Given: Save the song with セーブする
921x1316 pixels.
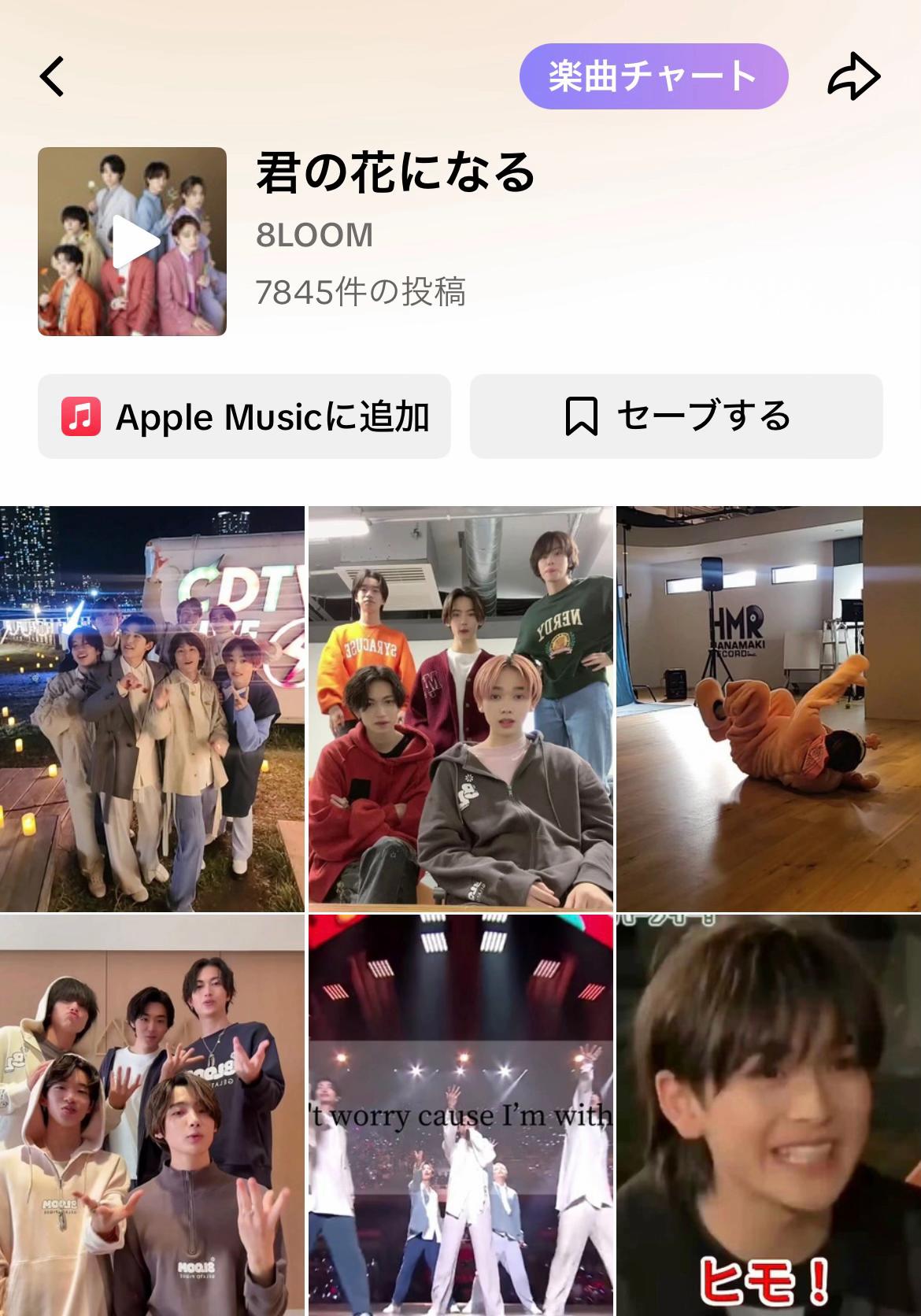Looking at the screenshot, I should [676, 416].
